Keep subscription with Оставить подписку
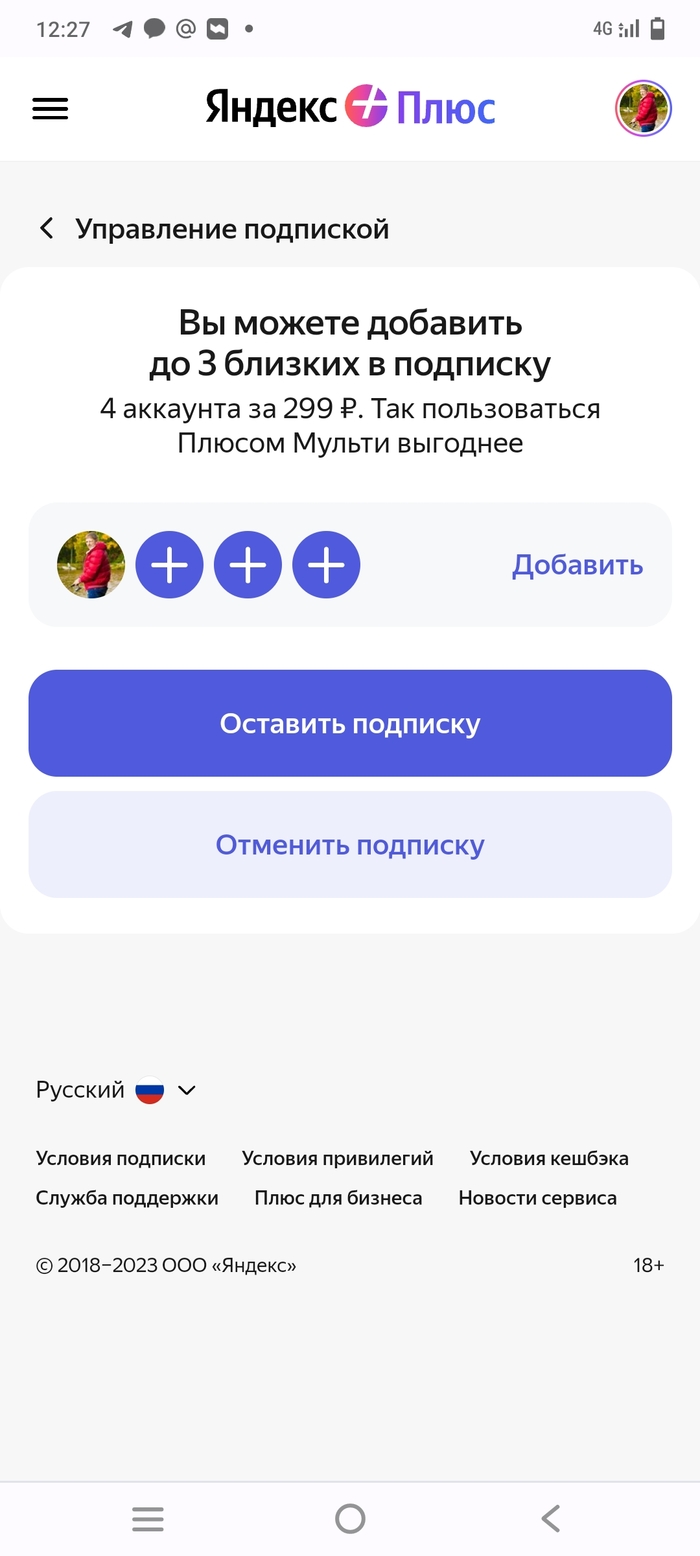The image size is (700, 1556). (x=350, y=723)
